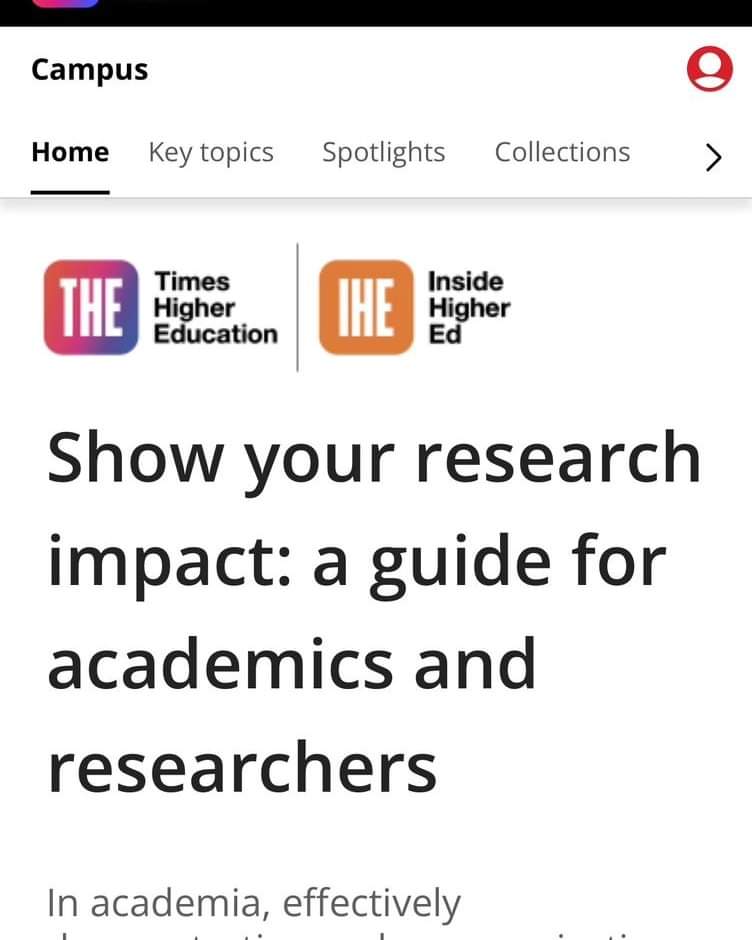Go to the Spotlights tab
Screen dimensions: 752x940
383,152
